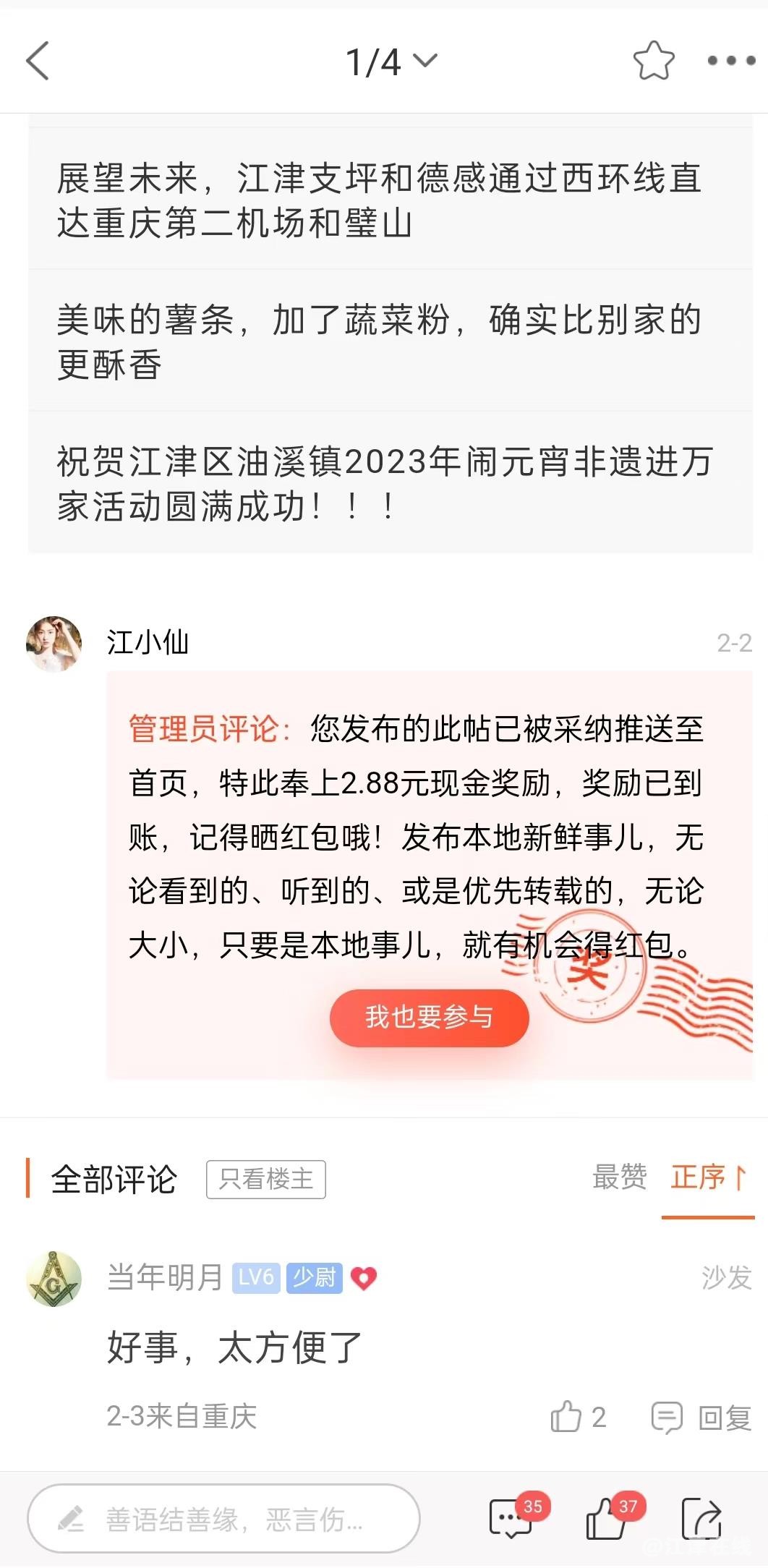Like the post via the 37 thumbs-up
Viewport: 768px width, 1568px height.
[x=607, y=1518]
